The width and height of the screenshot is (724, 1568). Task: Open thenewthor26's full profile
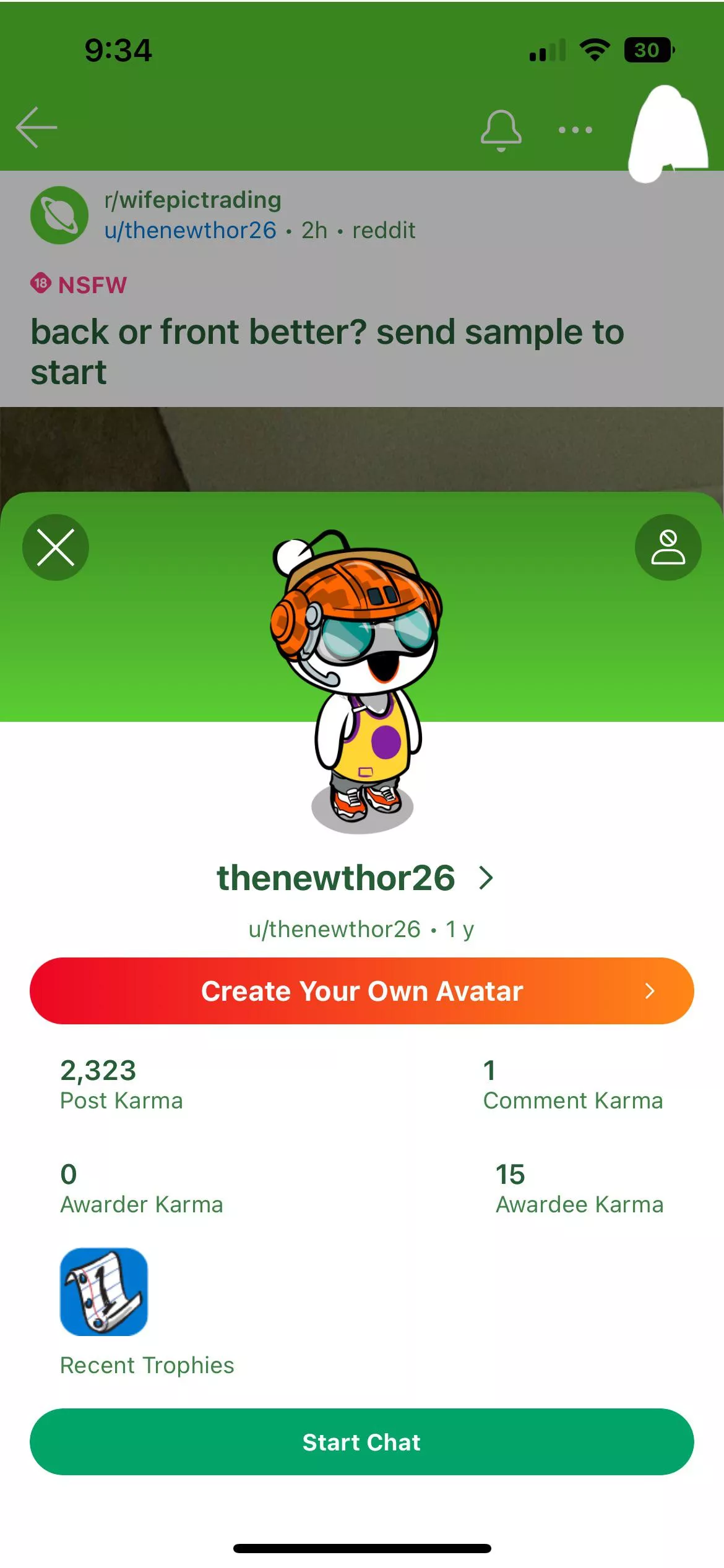coord(355,878)
